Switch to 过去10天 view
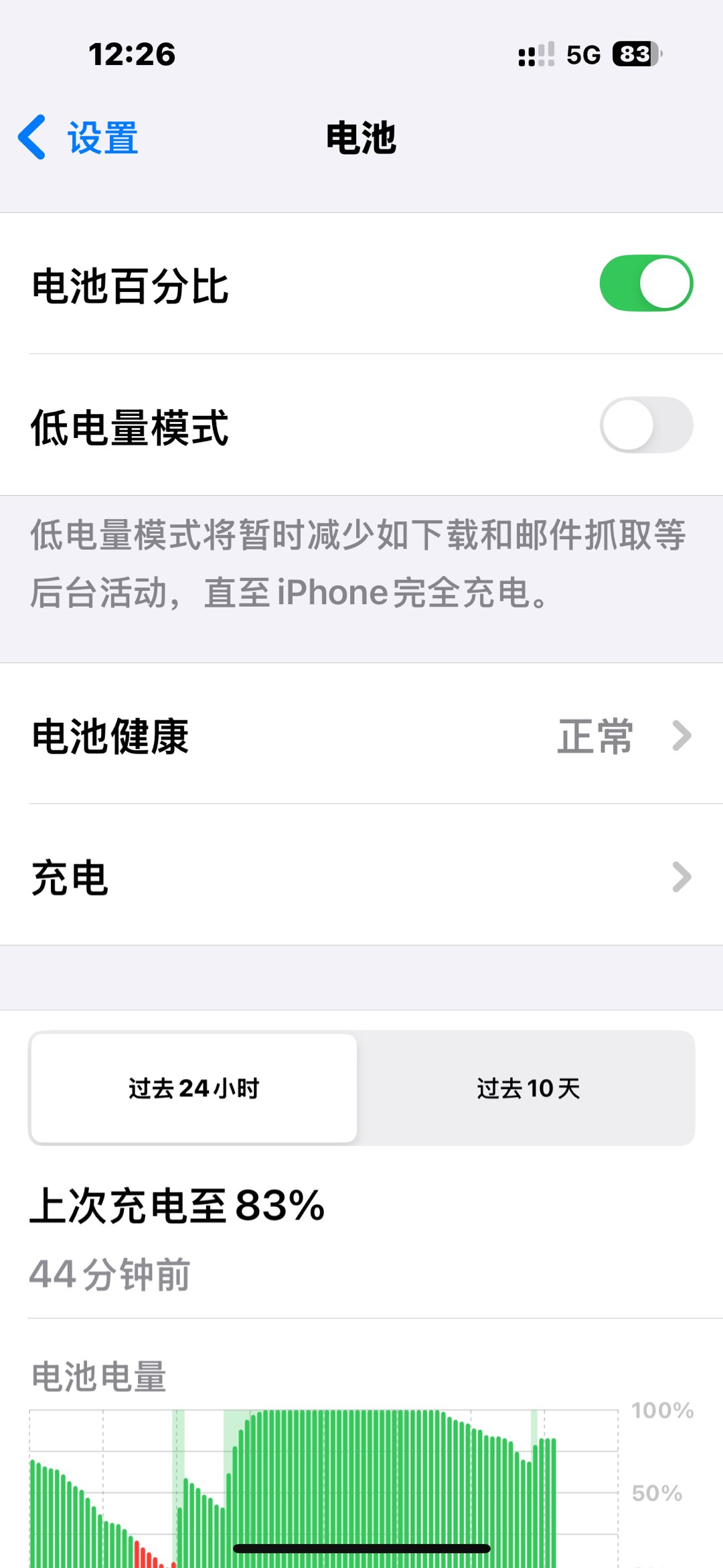723x1568 pixels. tap(528, 1088)
